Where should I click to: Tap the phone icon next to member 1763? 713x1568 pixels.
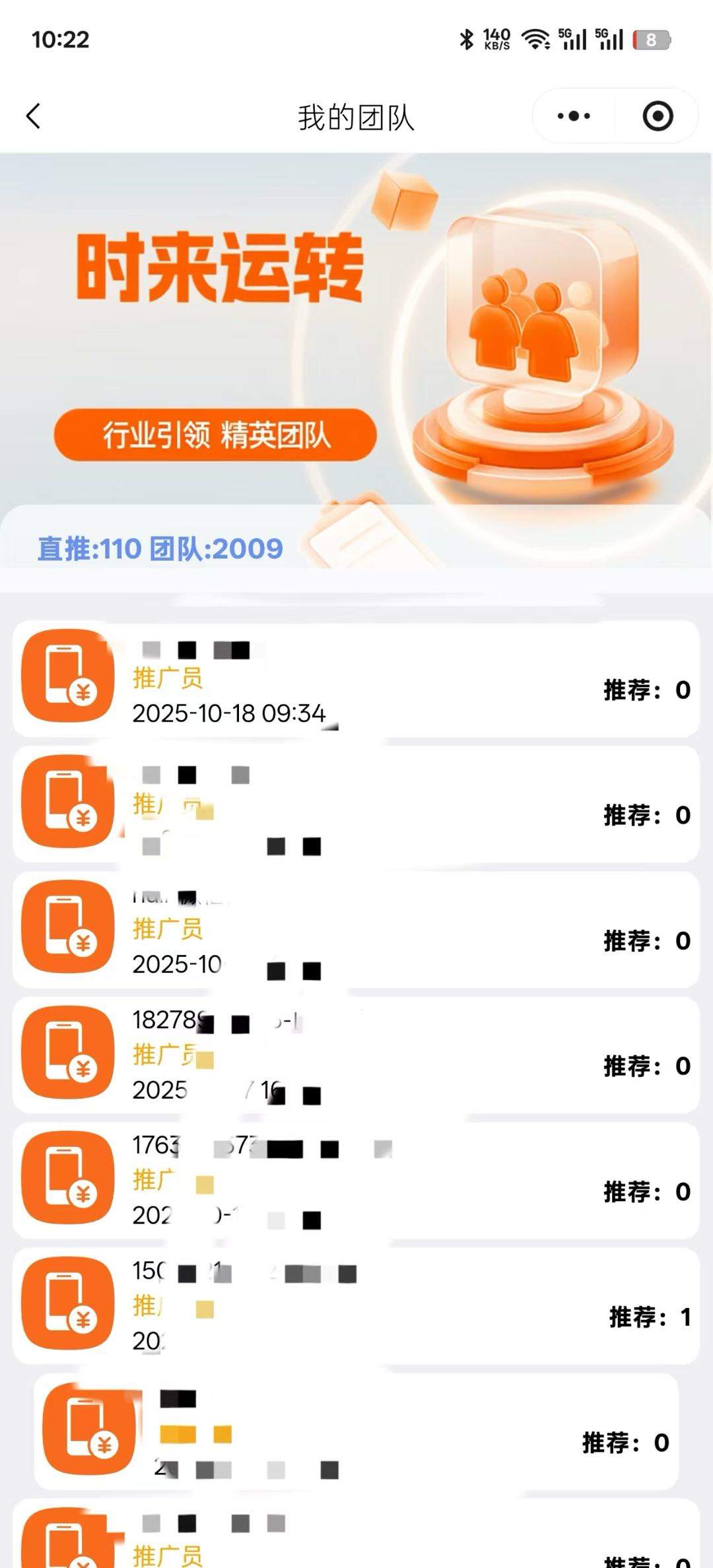click(66, 1179)
